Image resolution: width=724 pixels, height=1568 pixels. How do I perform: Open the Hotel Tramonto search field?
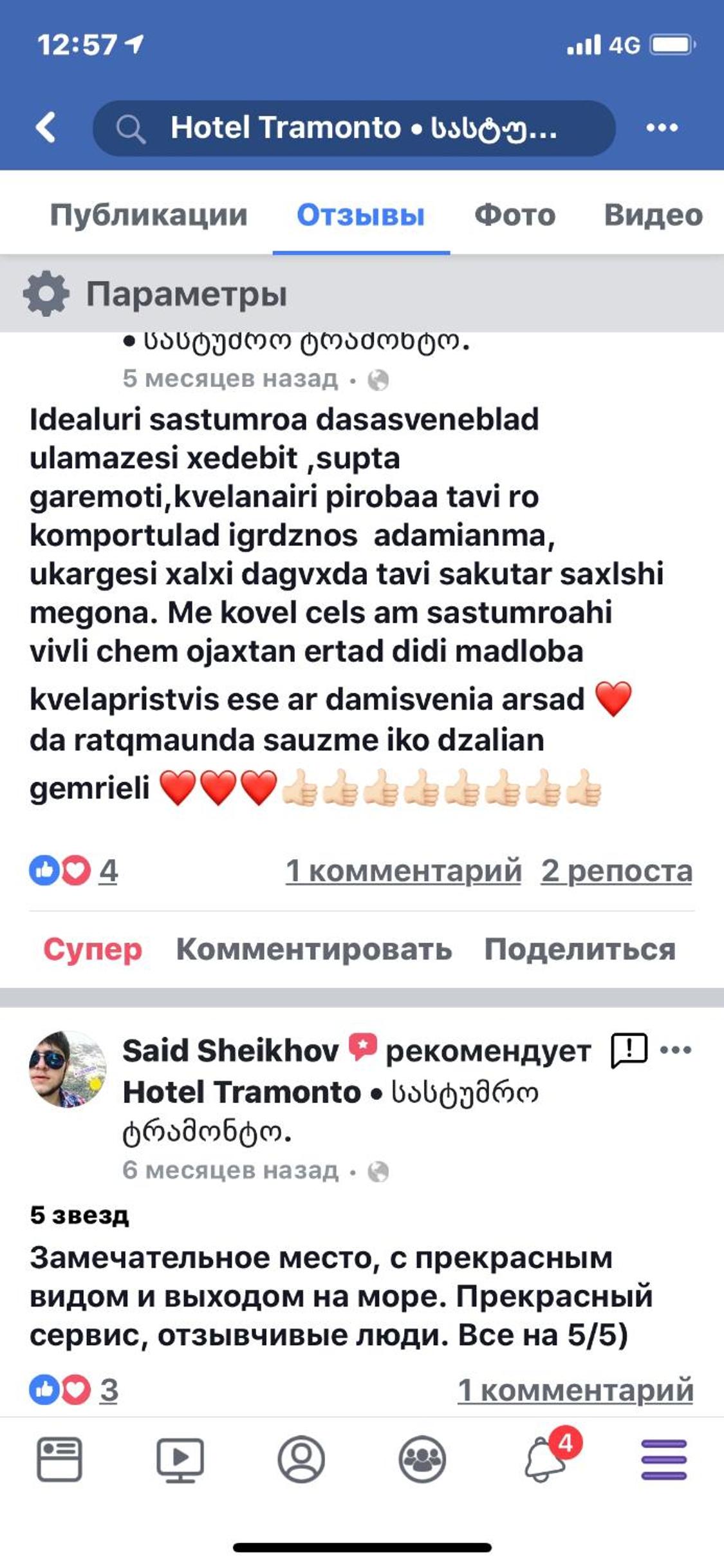coord(354,128)
